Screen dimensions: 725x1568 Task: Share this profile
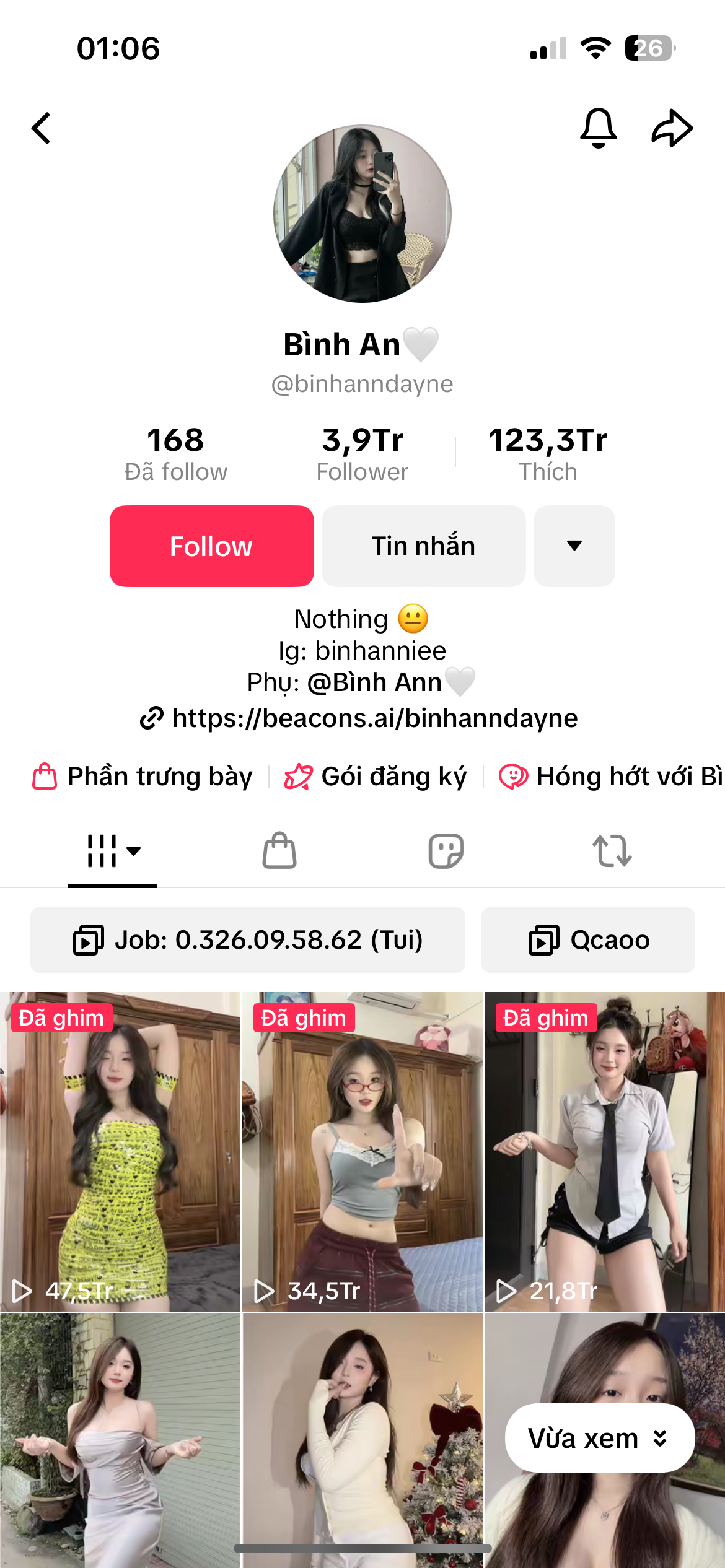coord(672,128)
